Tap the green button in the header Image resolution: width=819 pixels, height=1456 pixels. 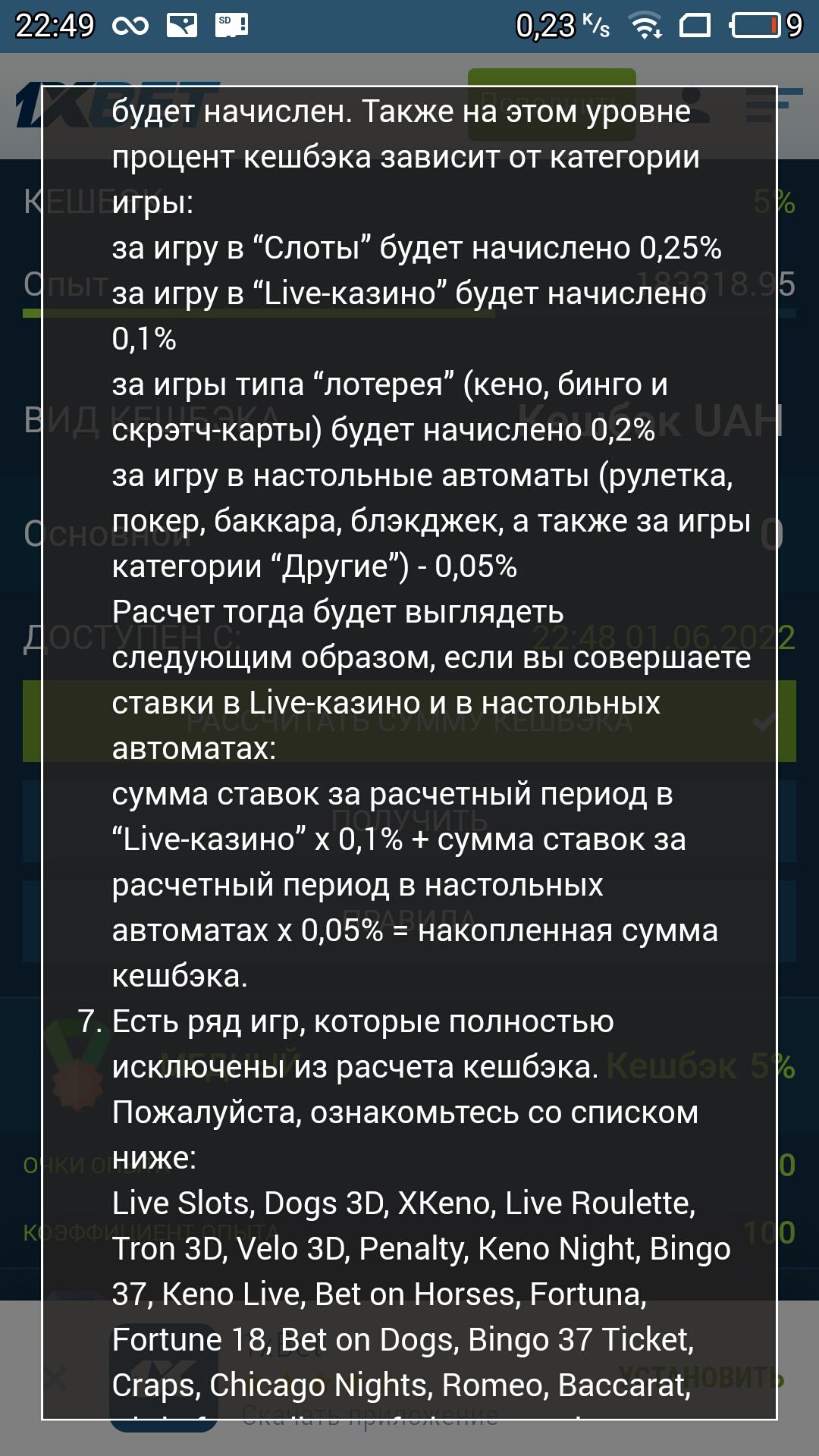(551, 105)
